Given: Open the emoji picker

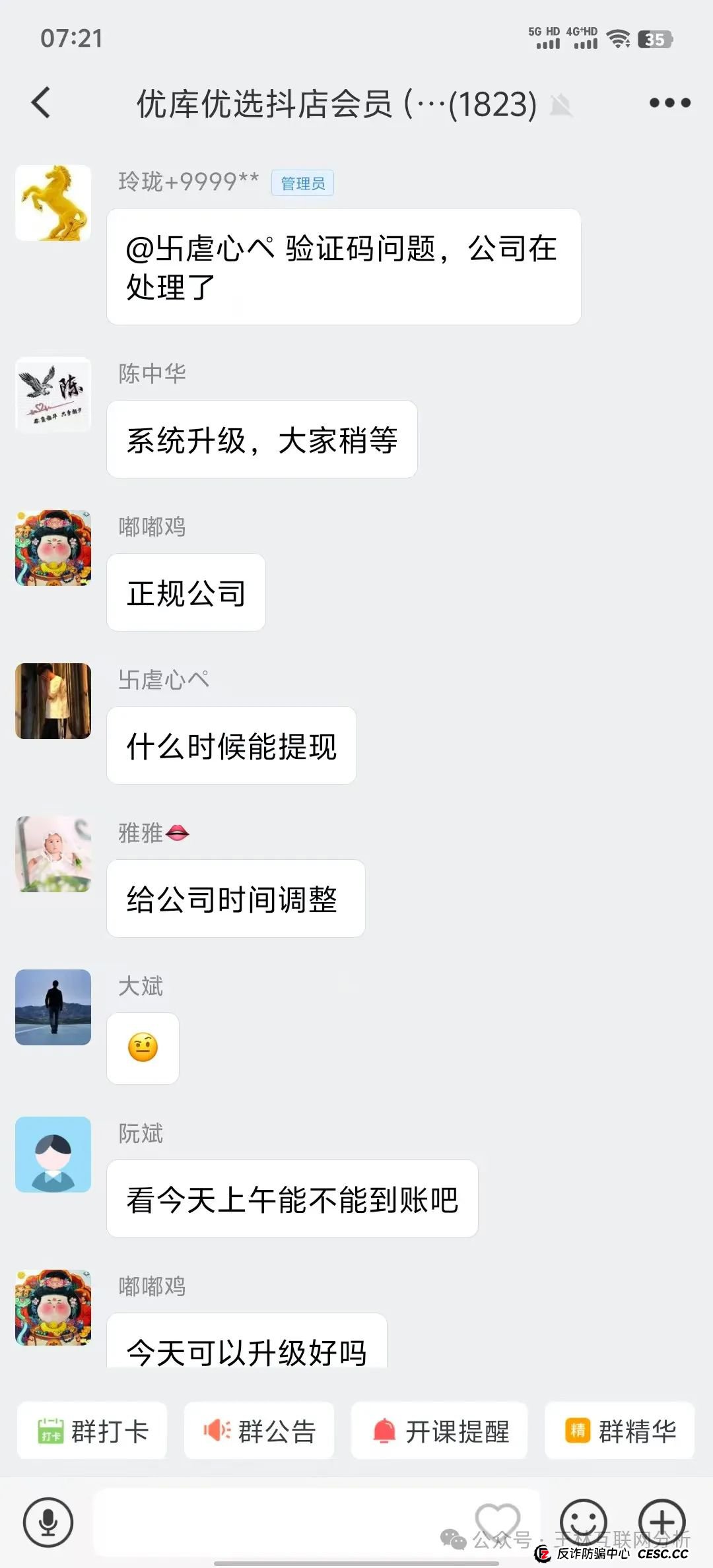Looking at the screenshot, I should click(x=584, y=1522).
